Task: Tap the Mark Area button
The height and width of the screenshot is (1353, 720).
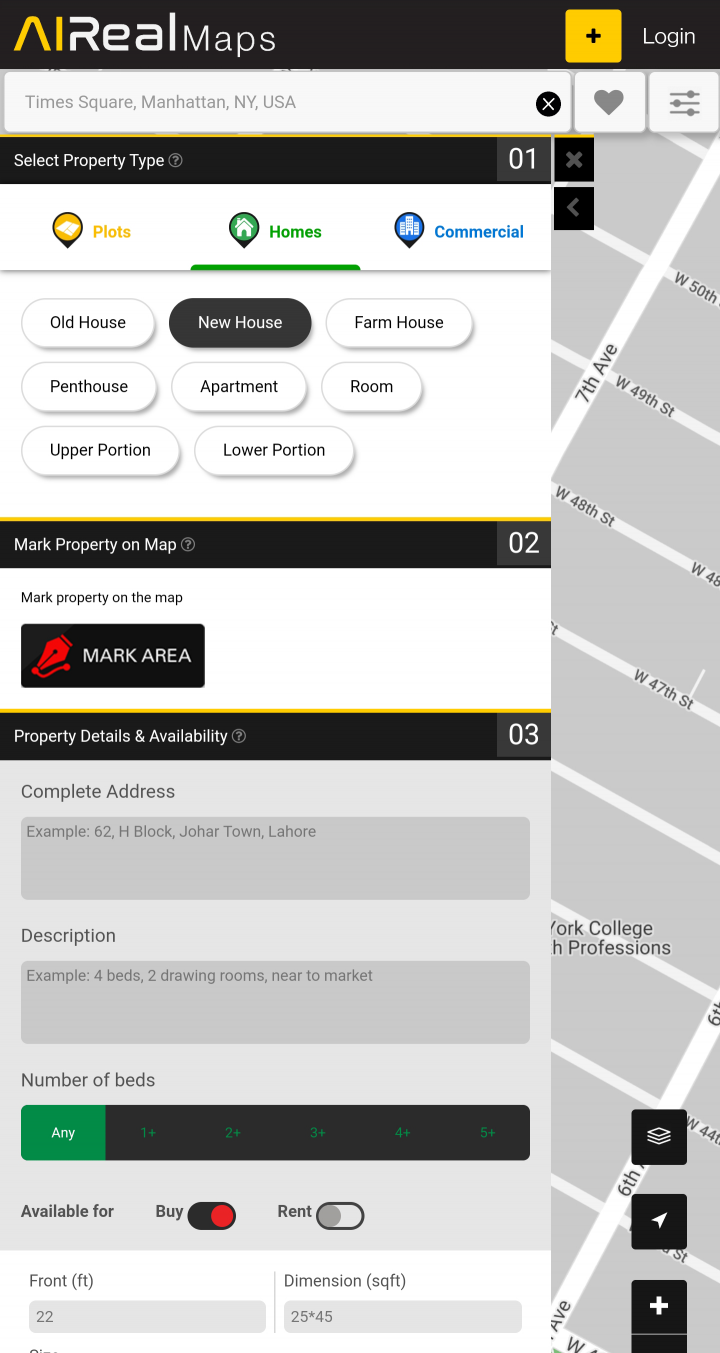Action: [x=113, y=656]
